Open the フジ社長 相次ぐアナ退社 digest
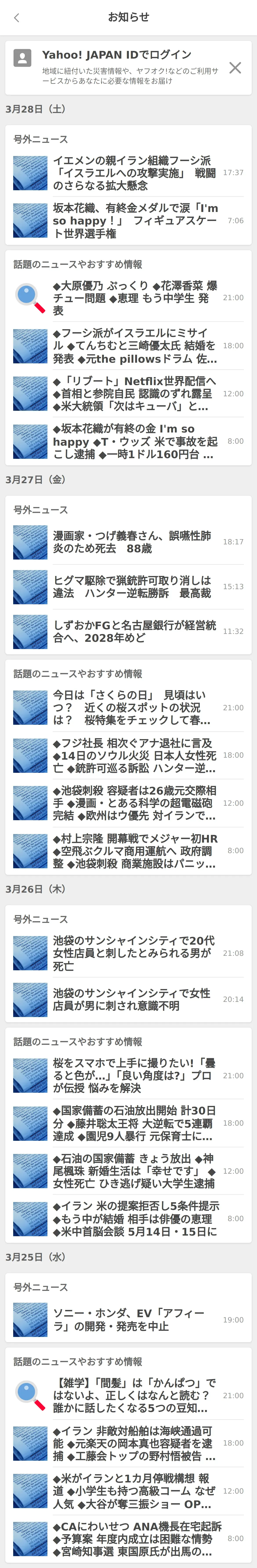The image size is (257, 1568). 134,755
